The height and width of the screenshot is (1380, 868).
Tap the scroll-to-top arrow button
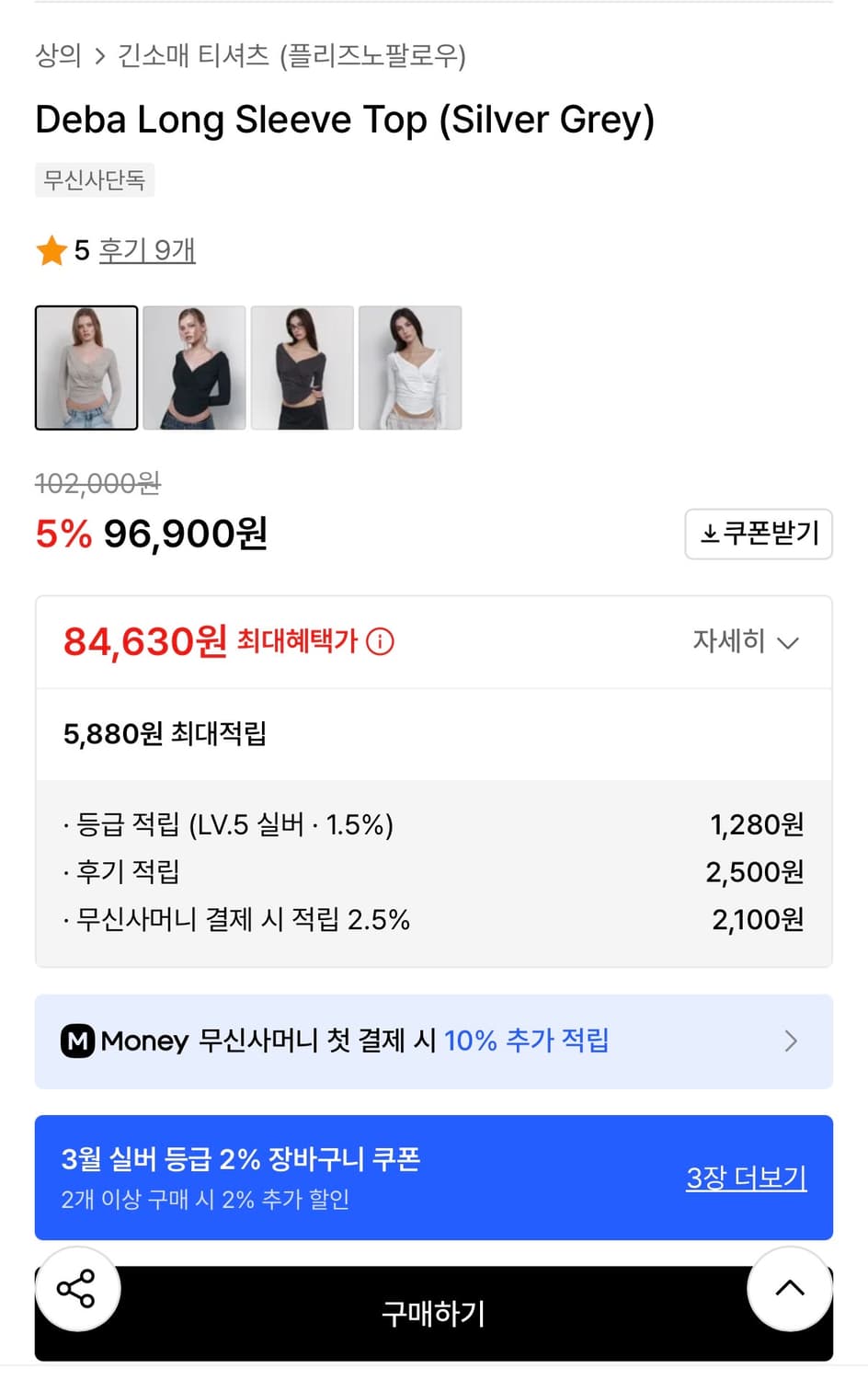790,1290
